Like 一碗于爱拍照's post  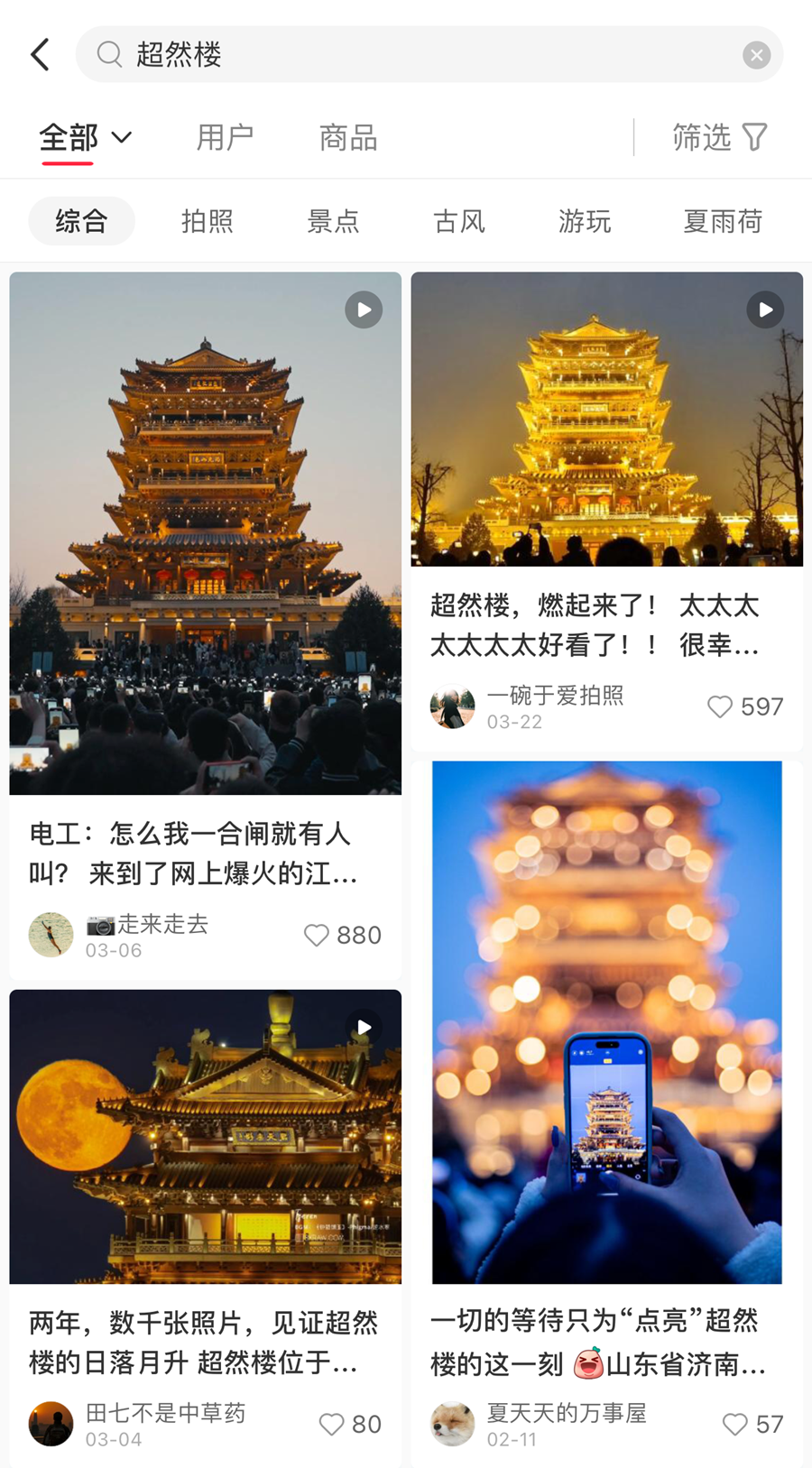pyautogui.click(x=719, y=706)
